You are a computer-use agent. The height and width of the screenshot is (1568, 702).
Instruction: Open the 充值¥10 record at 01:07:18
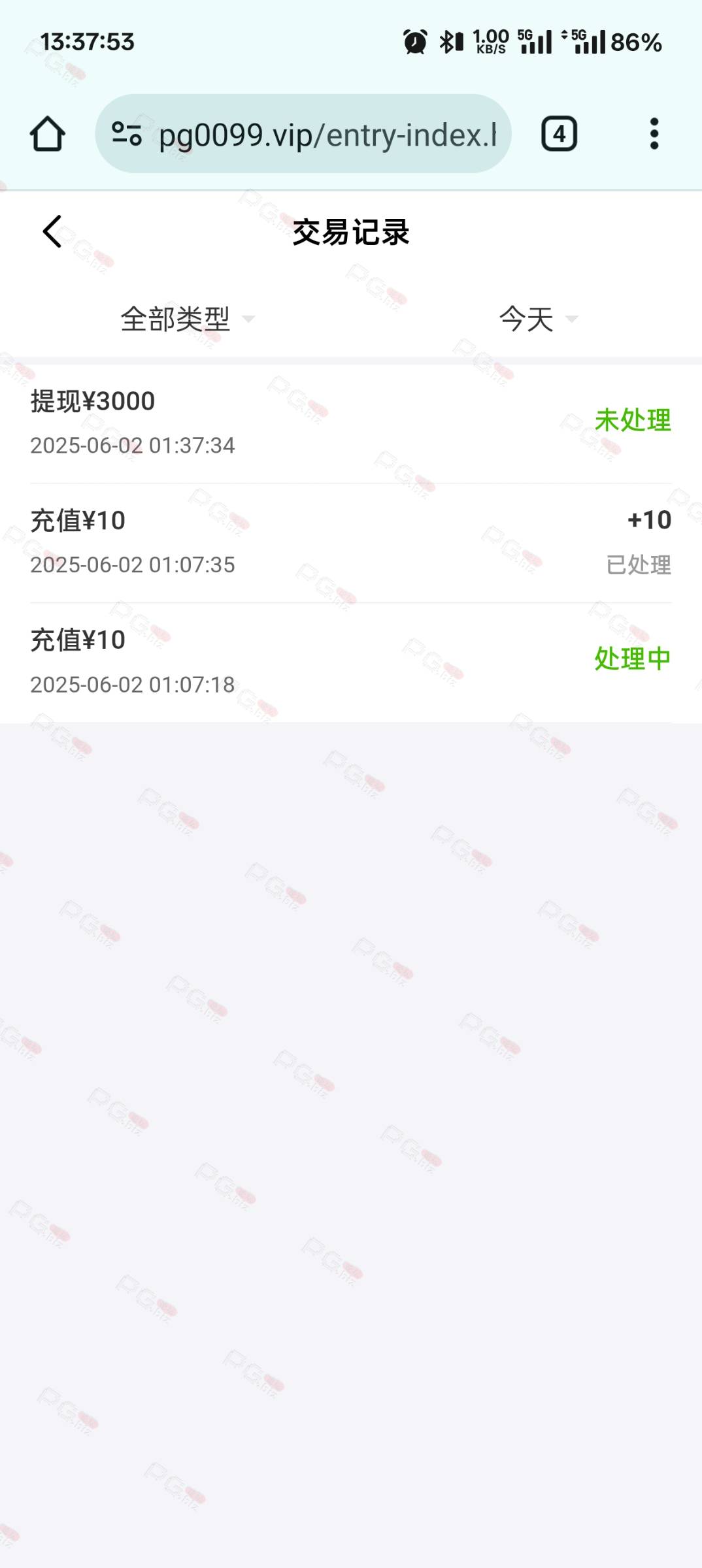351,662
